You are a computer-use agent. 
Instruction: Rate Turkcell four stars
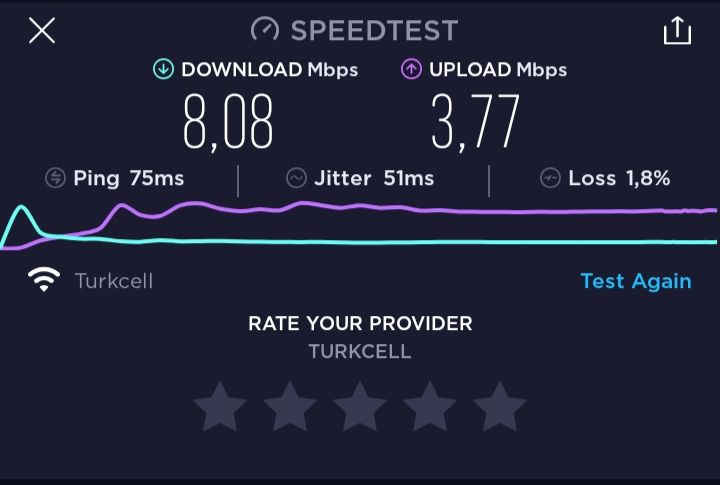click(x=429, y=407)
